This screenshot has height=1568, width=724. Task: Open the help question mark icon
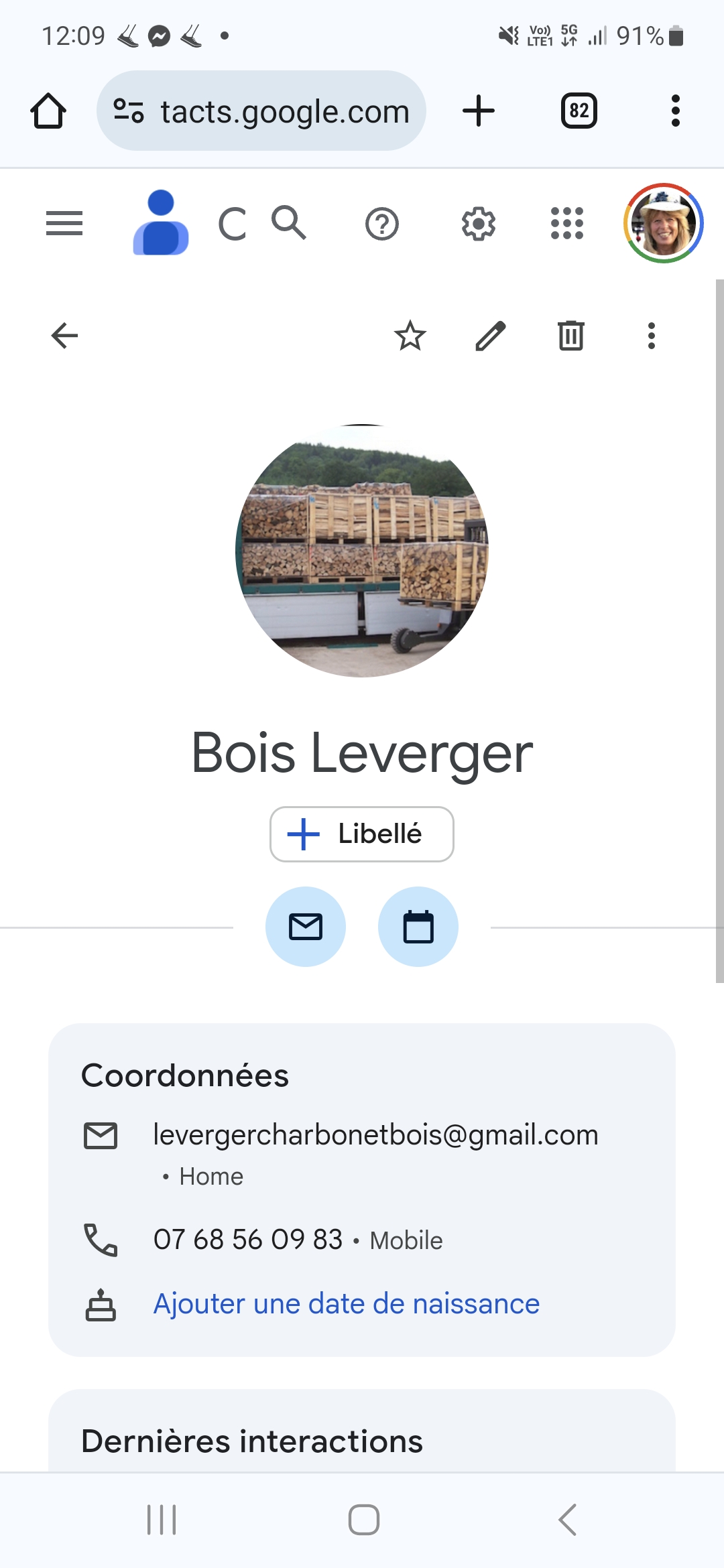tap(382, 224)
